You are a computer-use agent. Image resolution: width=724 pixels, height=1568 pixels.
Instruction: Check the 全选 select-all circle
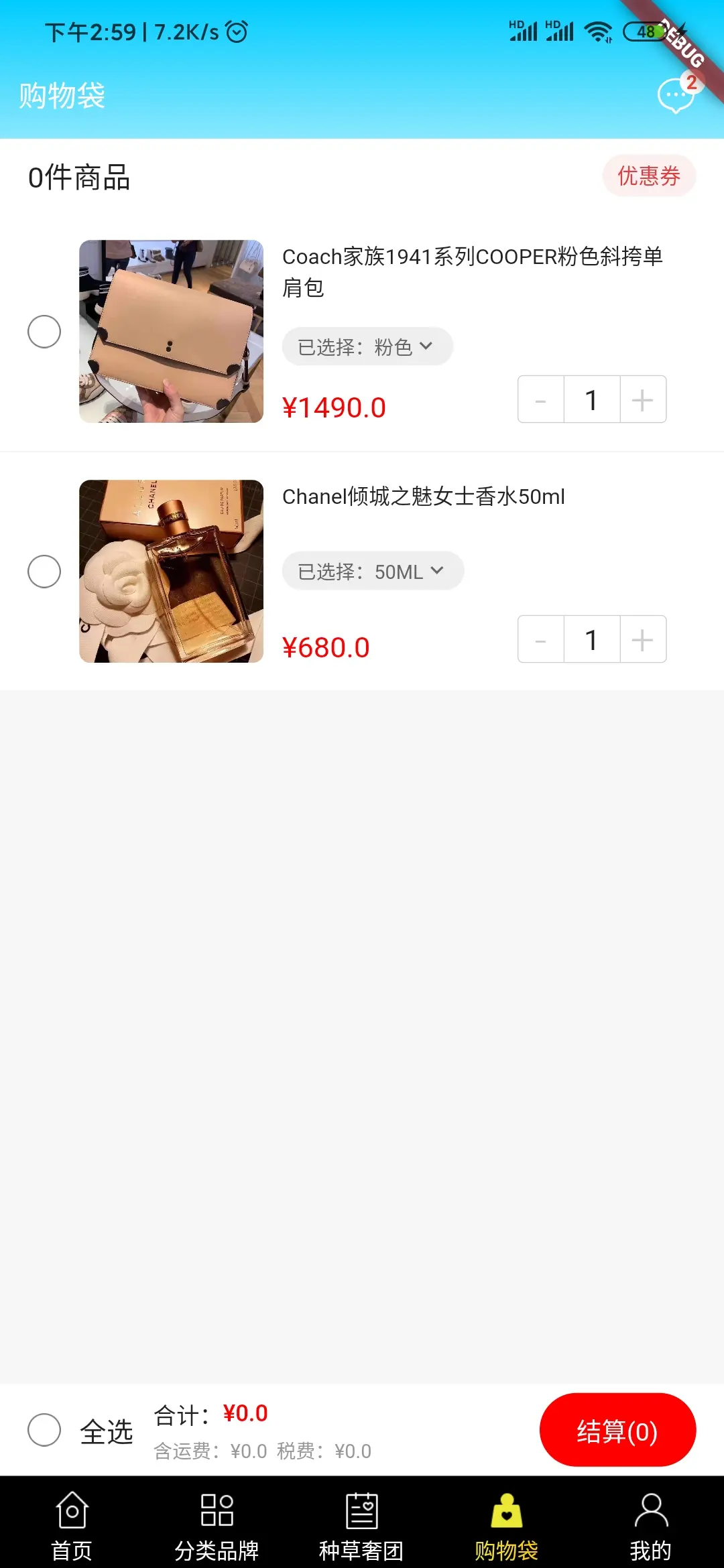tap(44, 1430)
